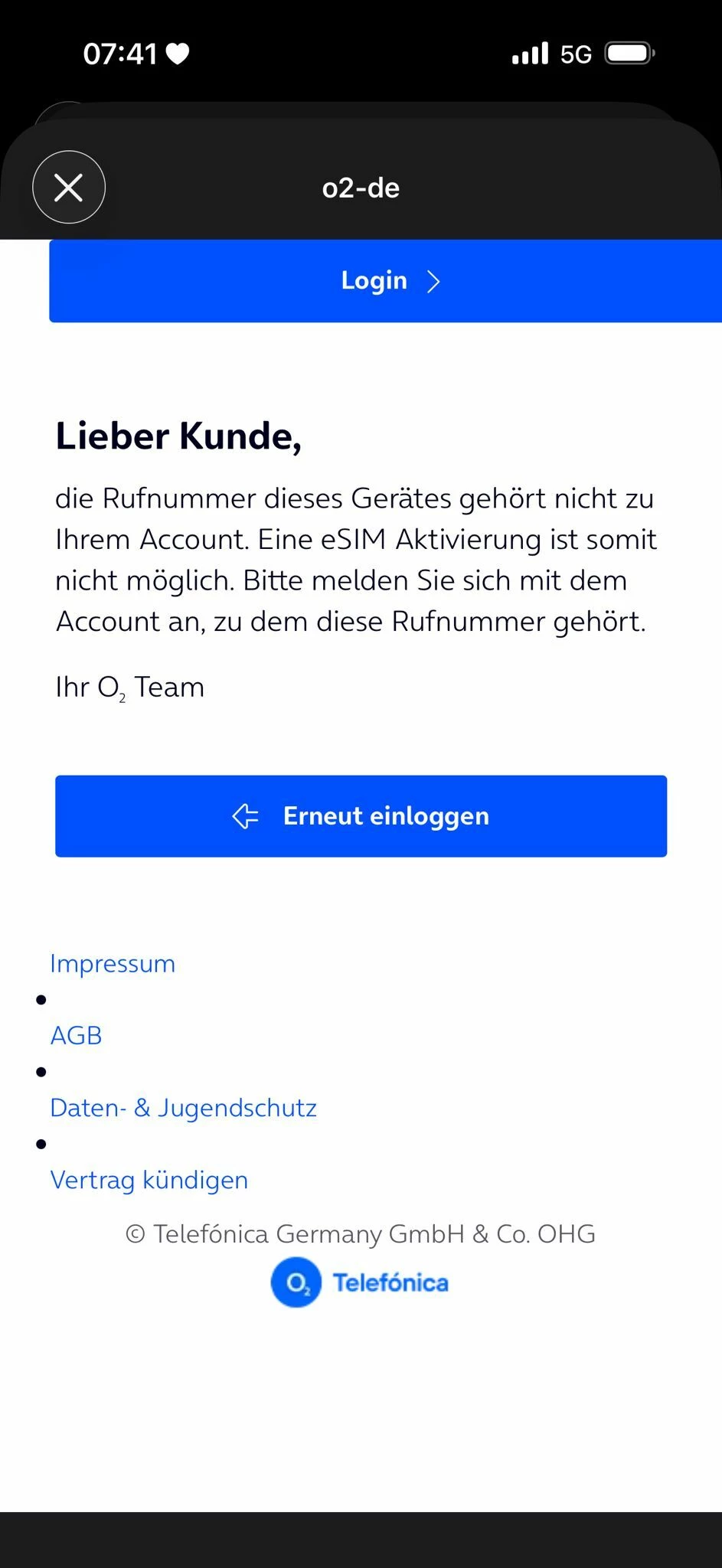Open the Vertrag kündigen link
Image resolution: width=722 pixels, height=1568 pixels.
[x=149, y=1180]
